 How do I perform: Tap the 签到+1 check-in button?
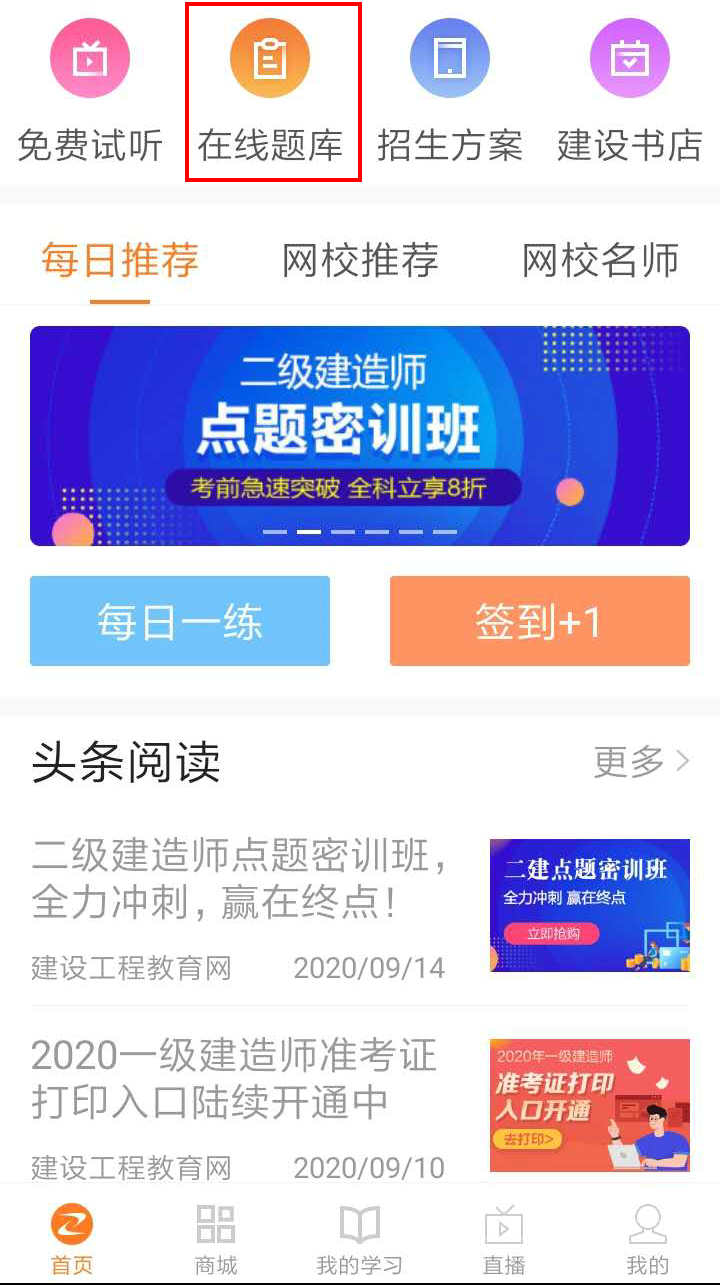pos(539,620)
